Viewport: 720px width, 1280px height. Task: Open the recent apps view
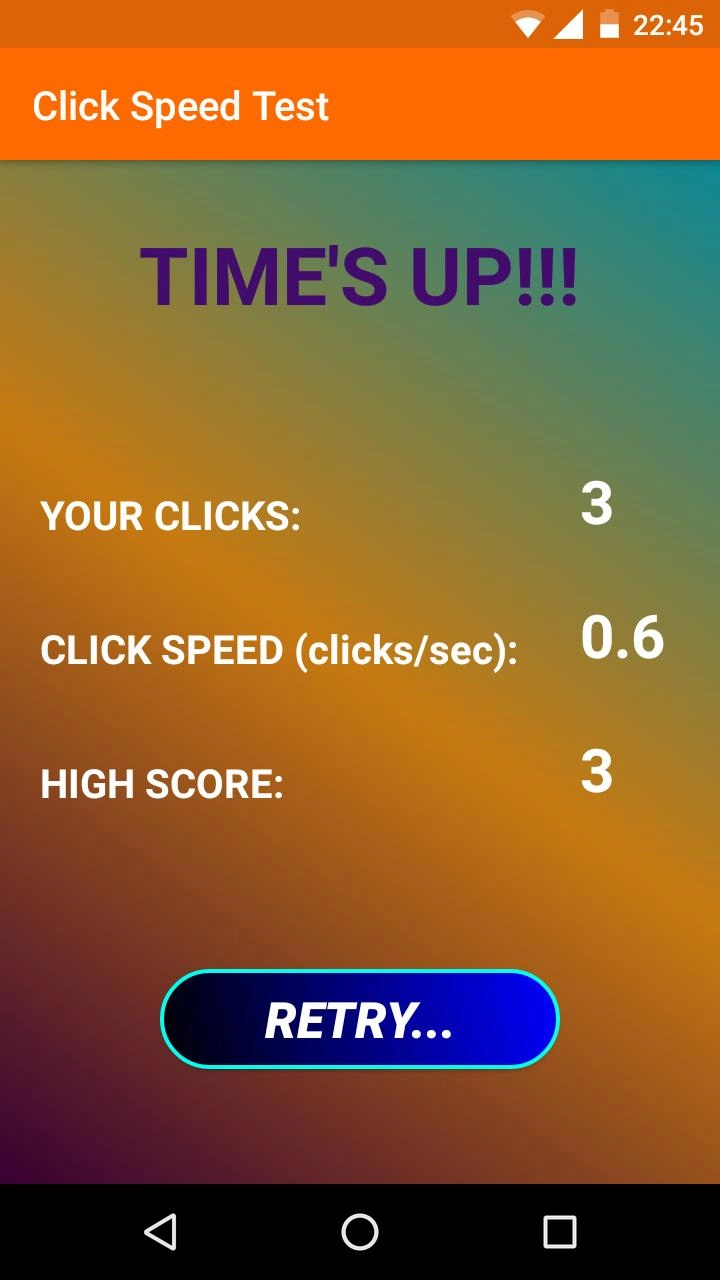pos(559,1232)
